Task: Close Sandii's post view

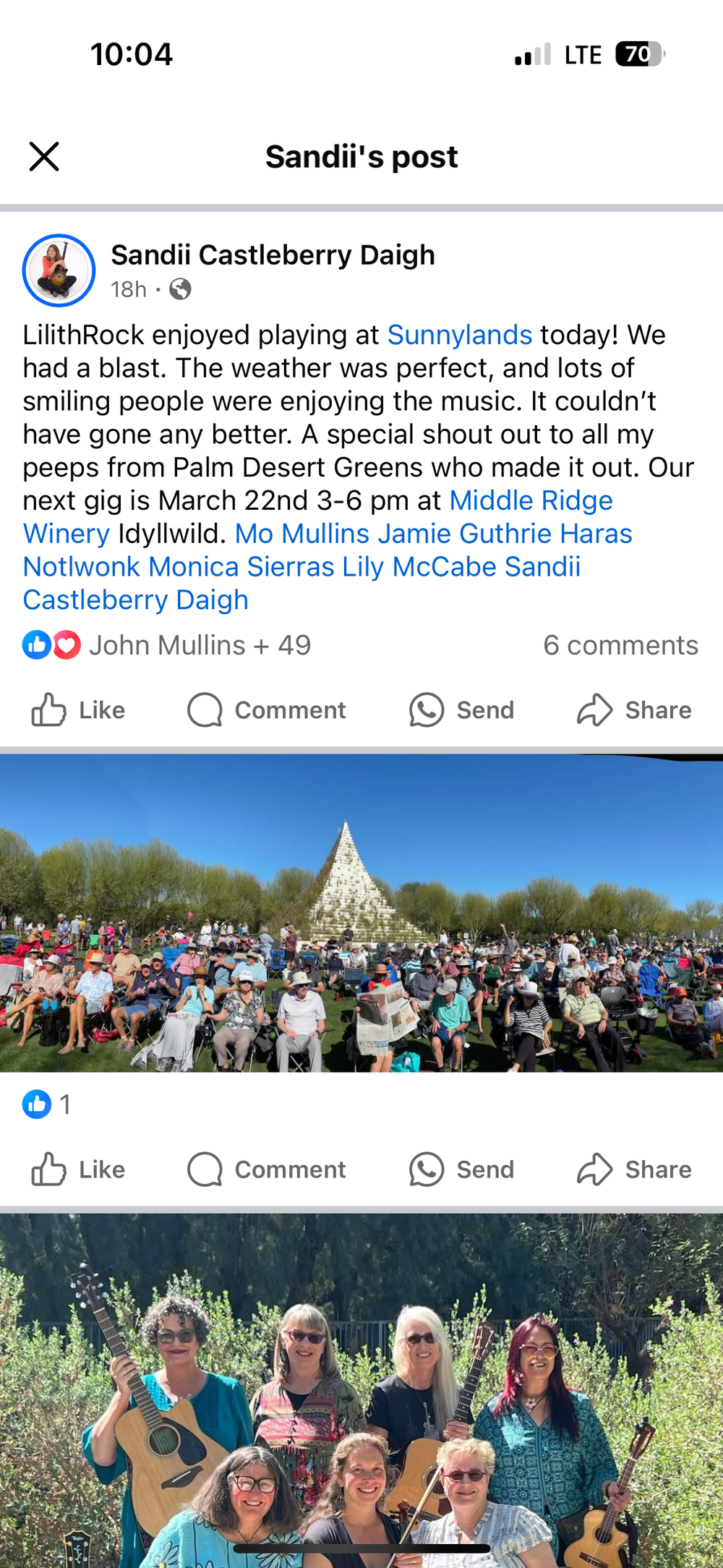Action: coord(44,156)
